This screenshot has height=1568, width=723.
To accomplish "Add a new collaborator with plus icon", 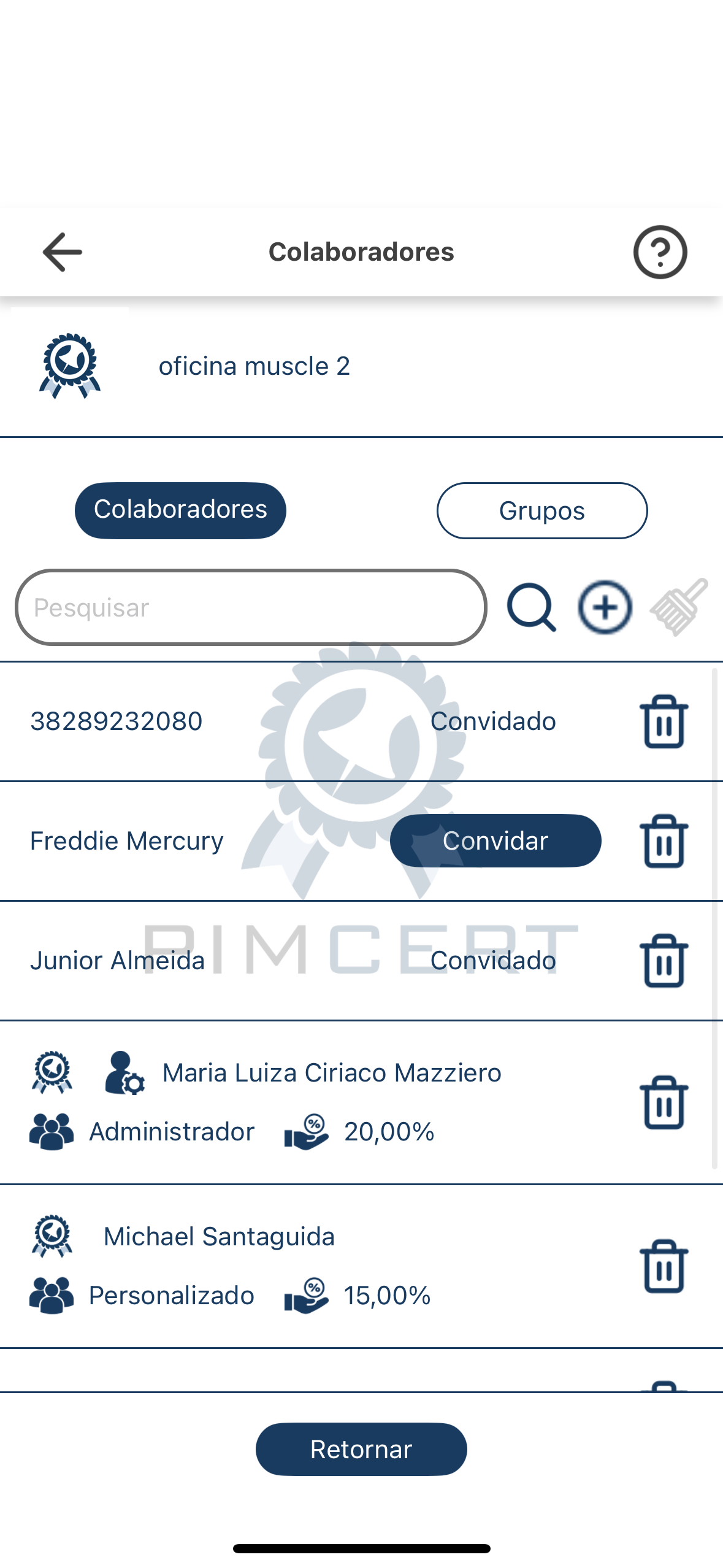I will tap(605, 607).
